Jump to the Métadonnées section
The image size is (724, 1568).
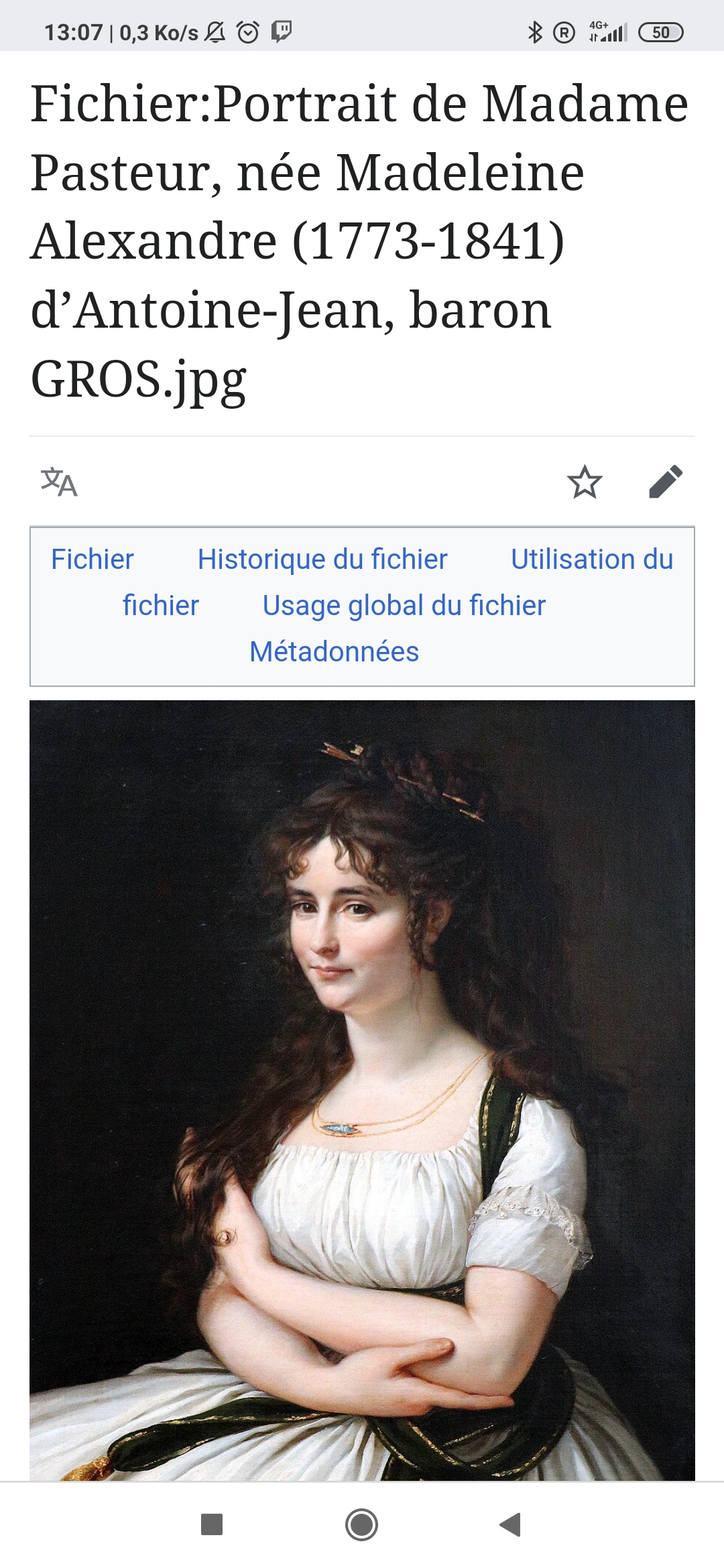coord(334,652)
